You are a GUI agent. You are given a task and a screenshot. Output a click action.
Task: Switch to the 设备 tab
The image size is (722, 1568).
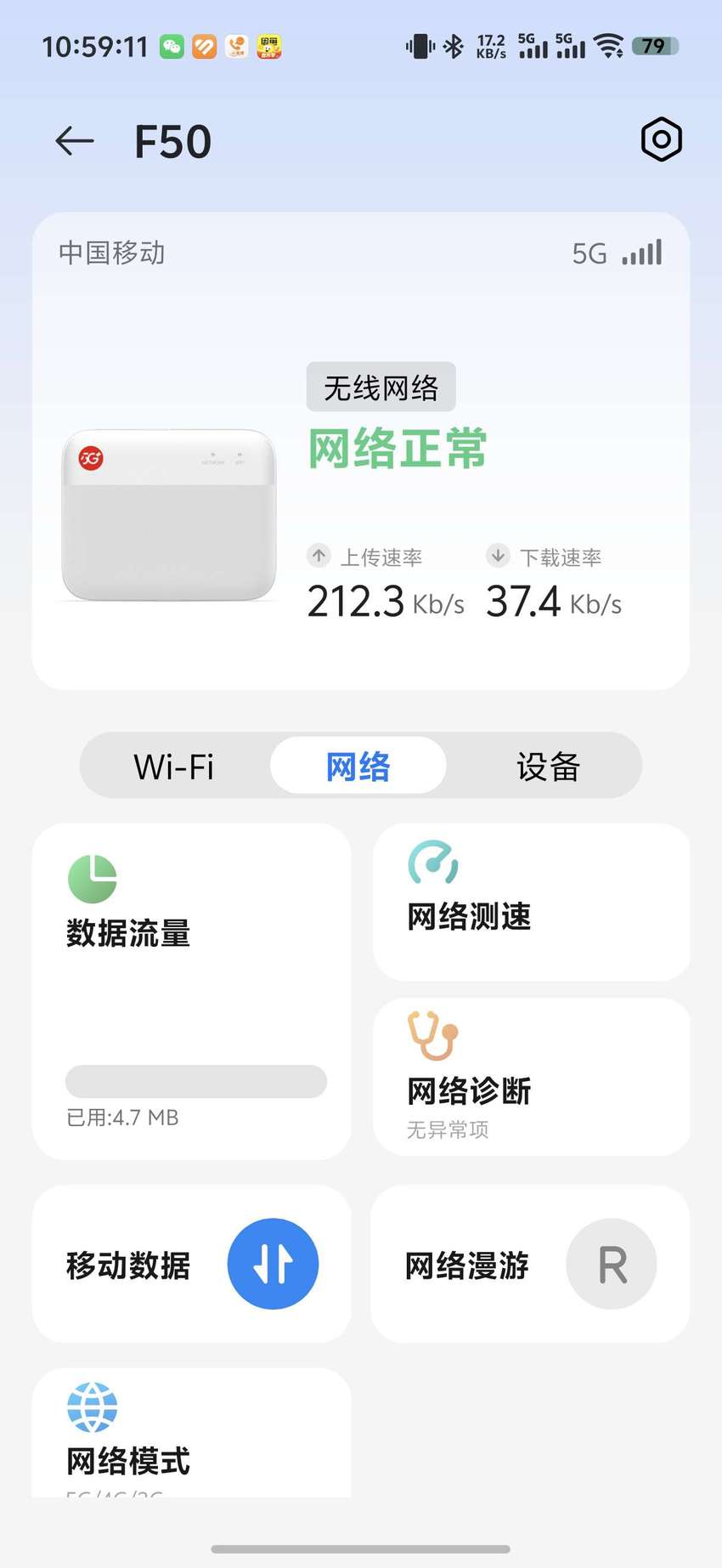pos(548,766)
